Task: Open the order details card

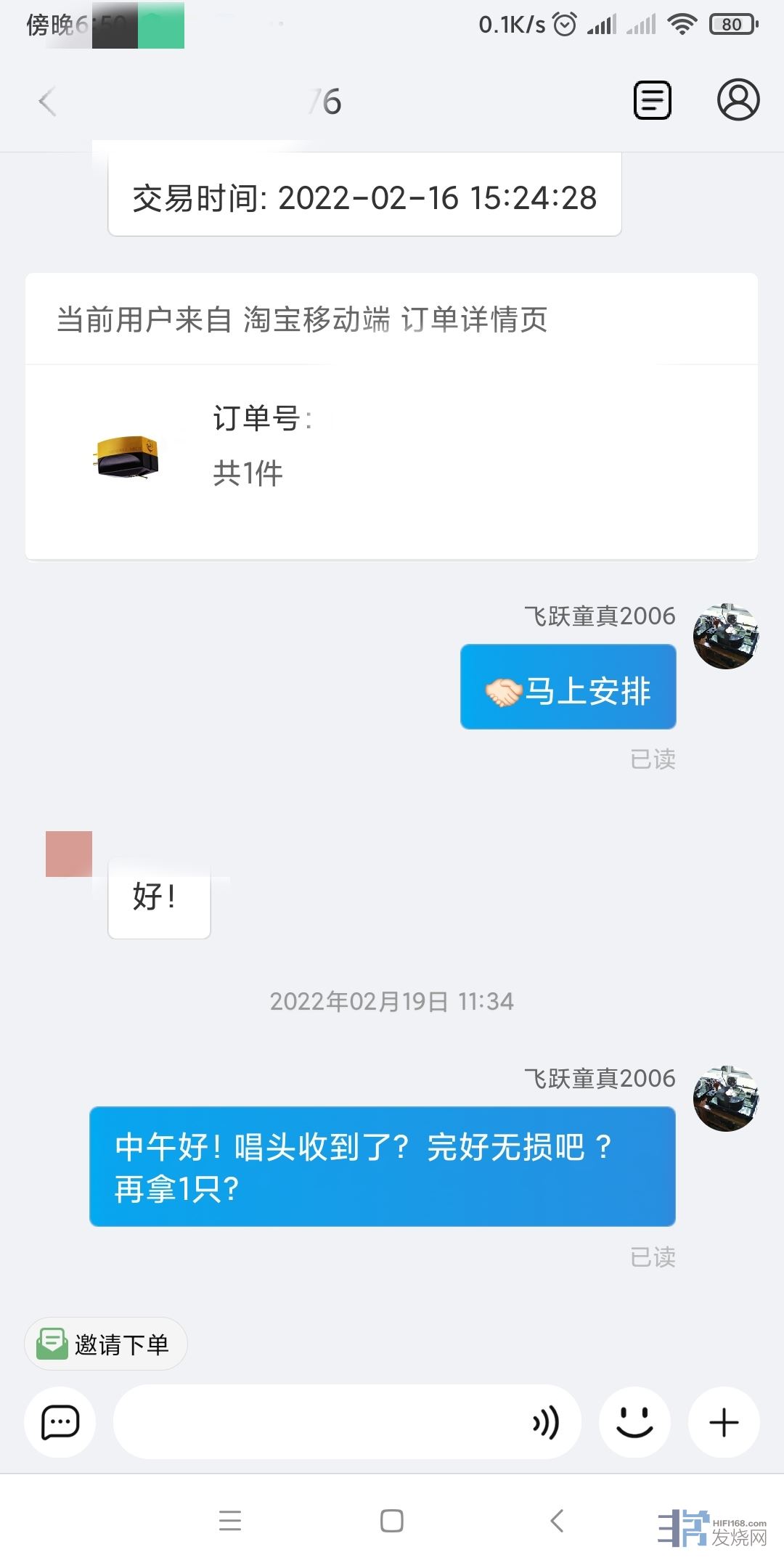Action: pyautogui.click(x=391, y=443)
